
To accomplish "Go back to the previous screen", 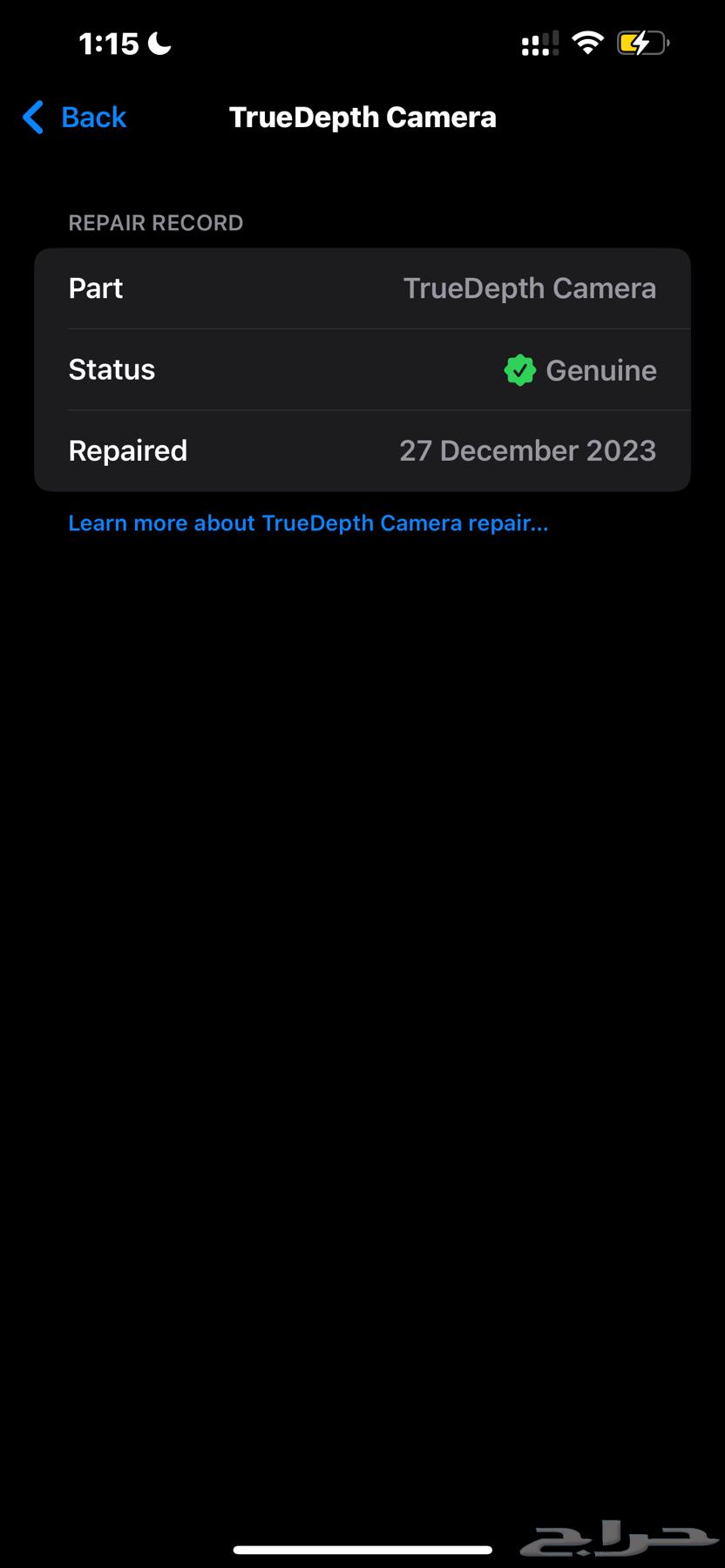I will click(x=75, y=117).
